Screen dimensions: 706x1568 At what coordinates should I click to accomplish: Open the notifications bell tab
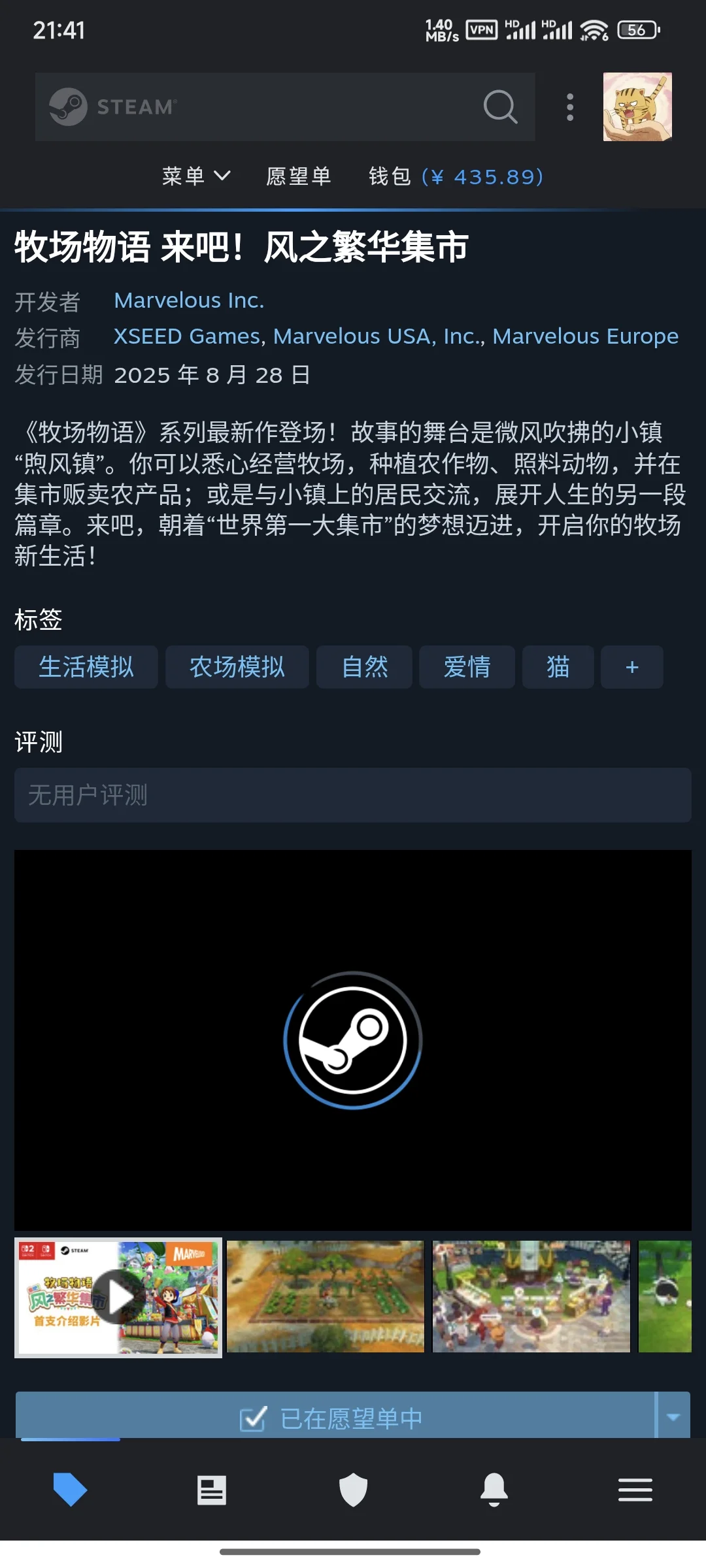(x=494, y=1490)
